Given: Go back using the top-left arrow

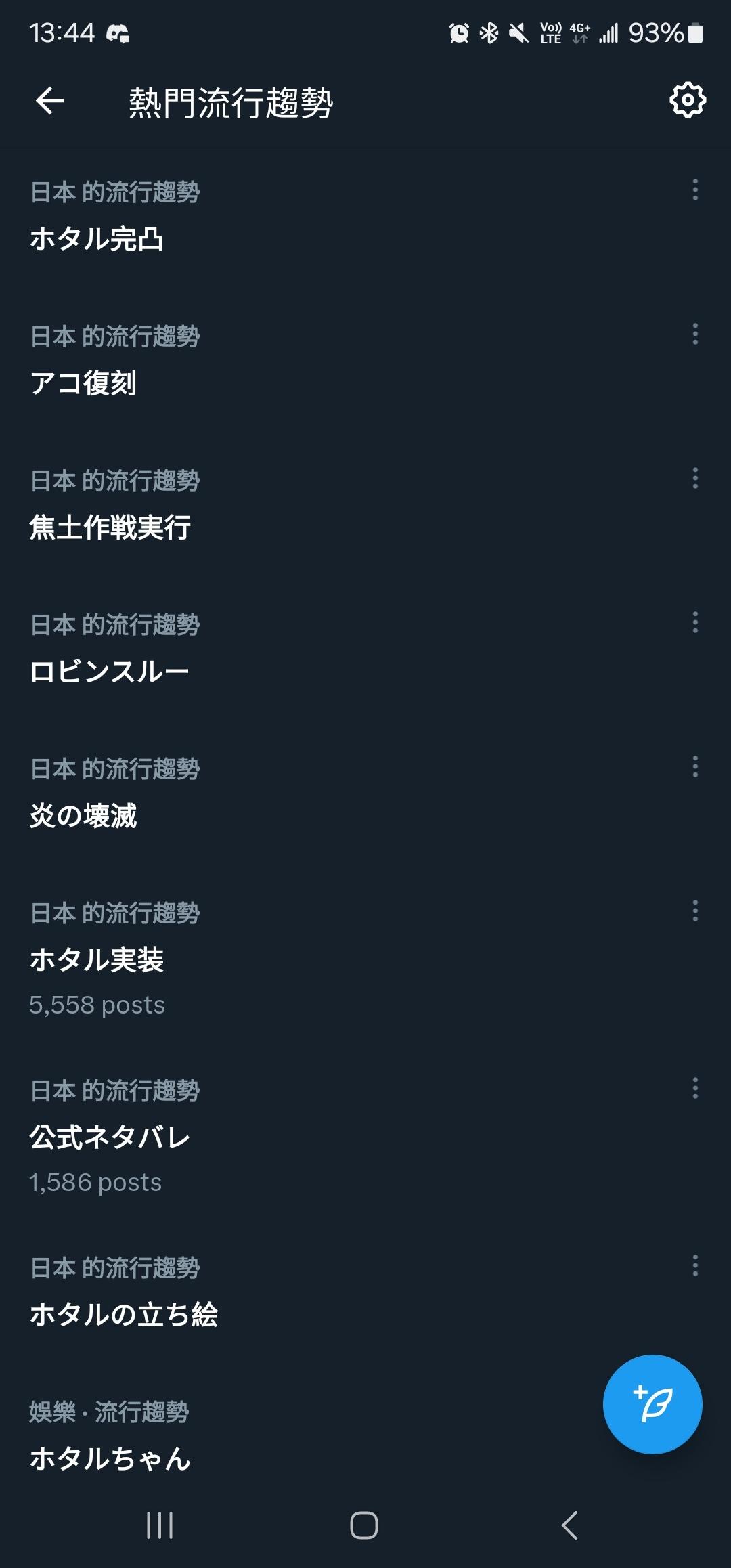Looking at the screenshot, I should tap(50, 102).
